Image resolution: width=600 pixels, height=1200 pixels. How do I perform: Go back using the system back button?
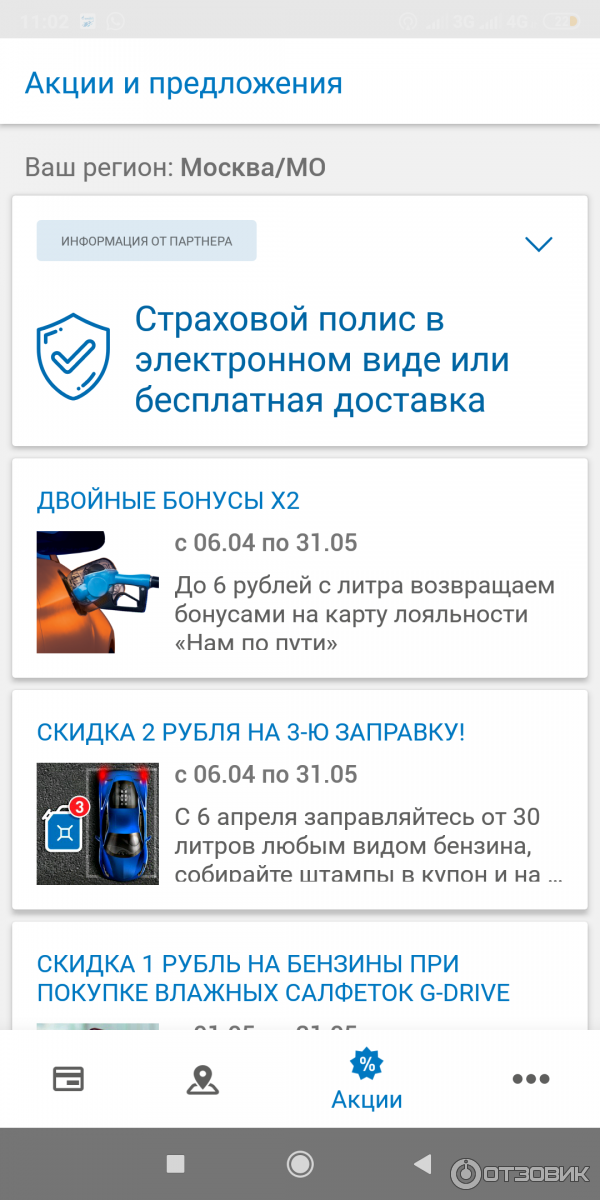pos(424,1164)
